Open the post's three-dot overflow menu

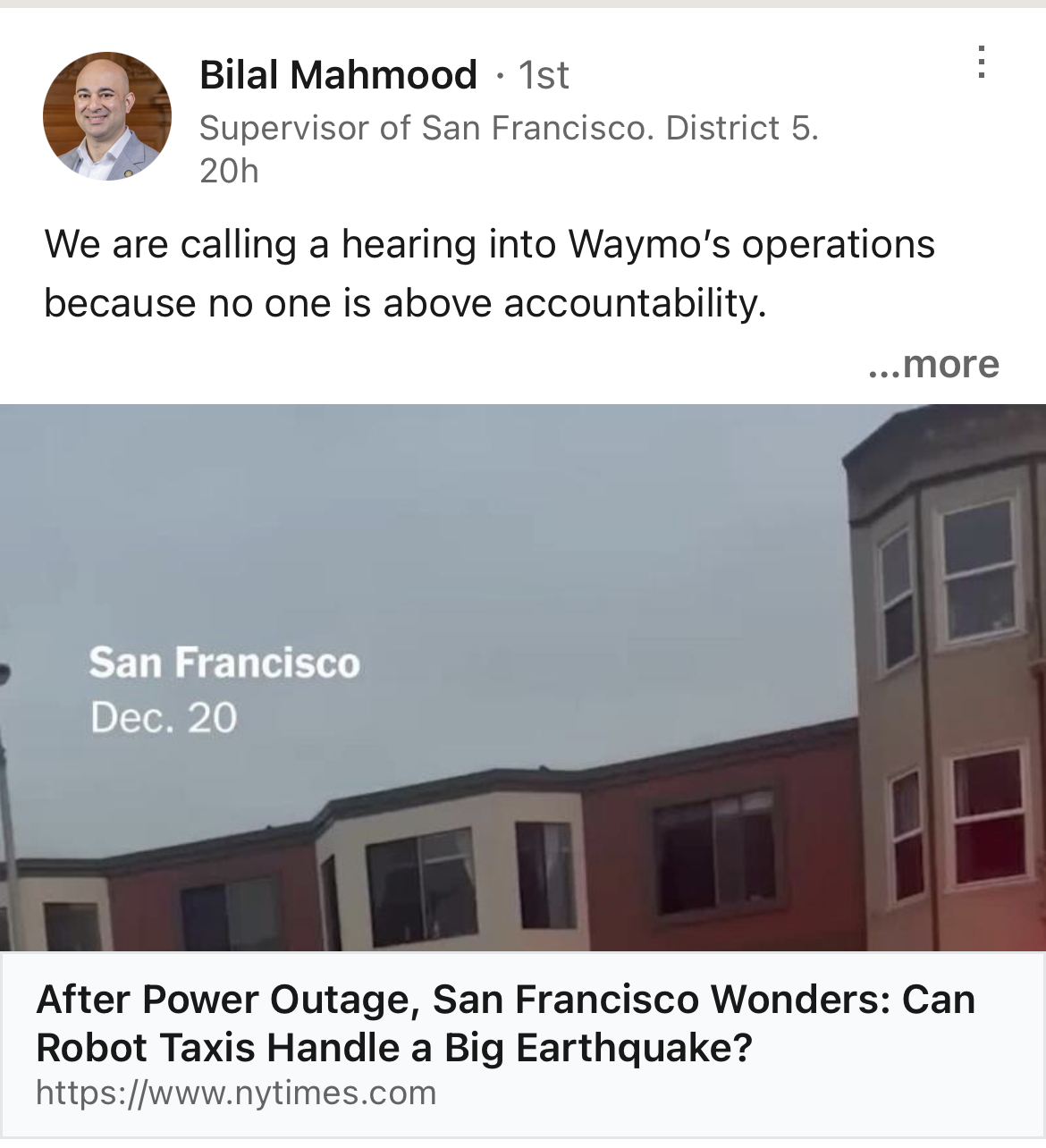pos(981,63)
